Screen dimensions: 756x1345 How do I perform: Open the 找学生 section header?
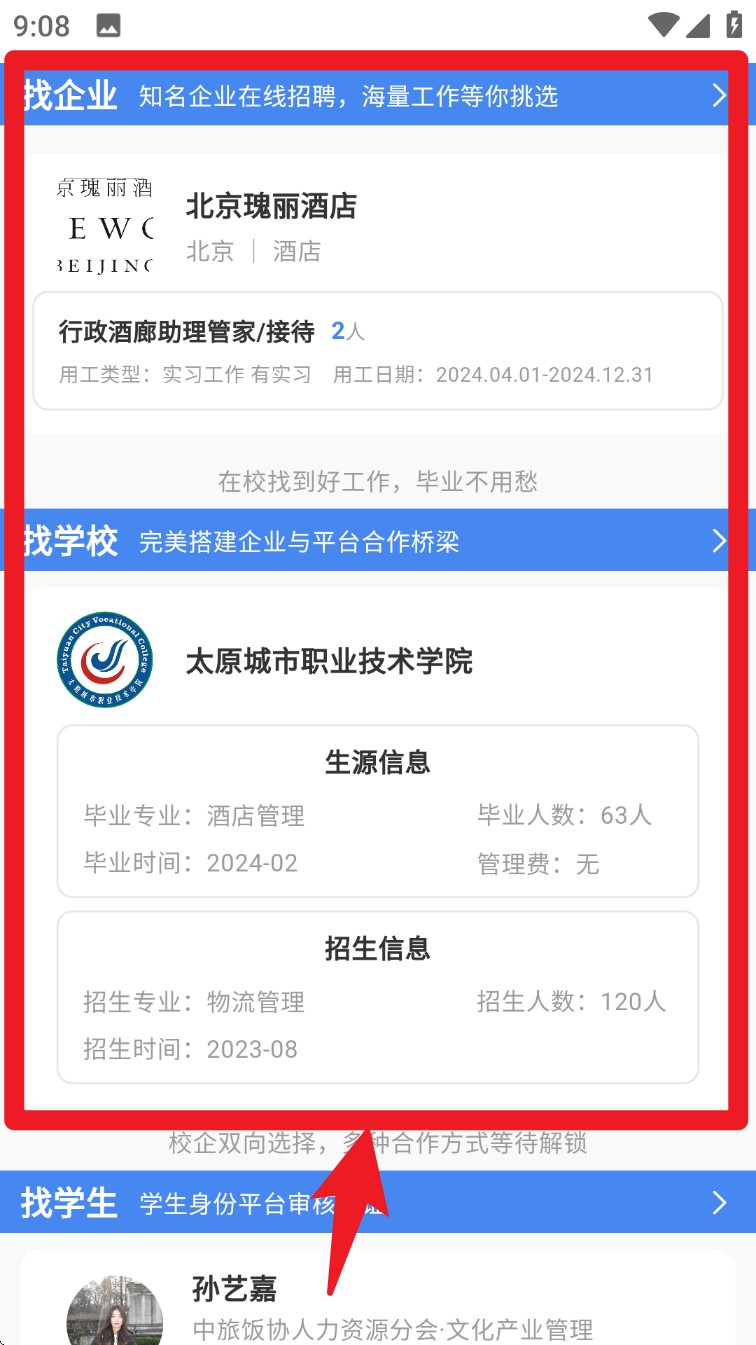point(376,1202)
